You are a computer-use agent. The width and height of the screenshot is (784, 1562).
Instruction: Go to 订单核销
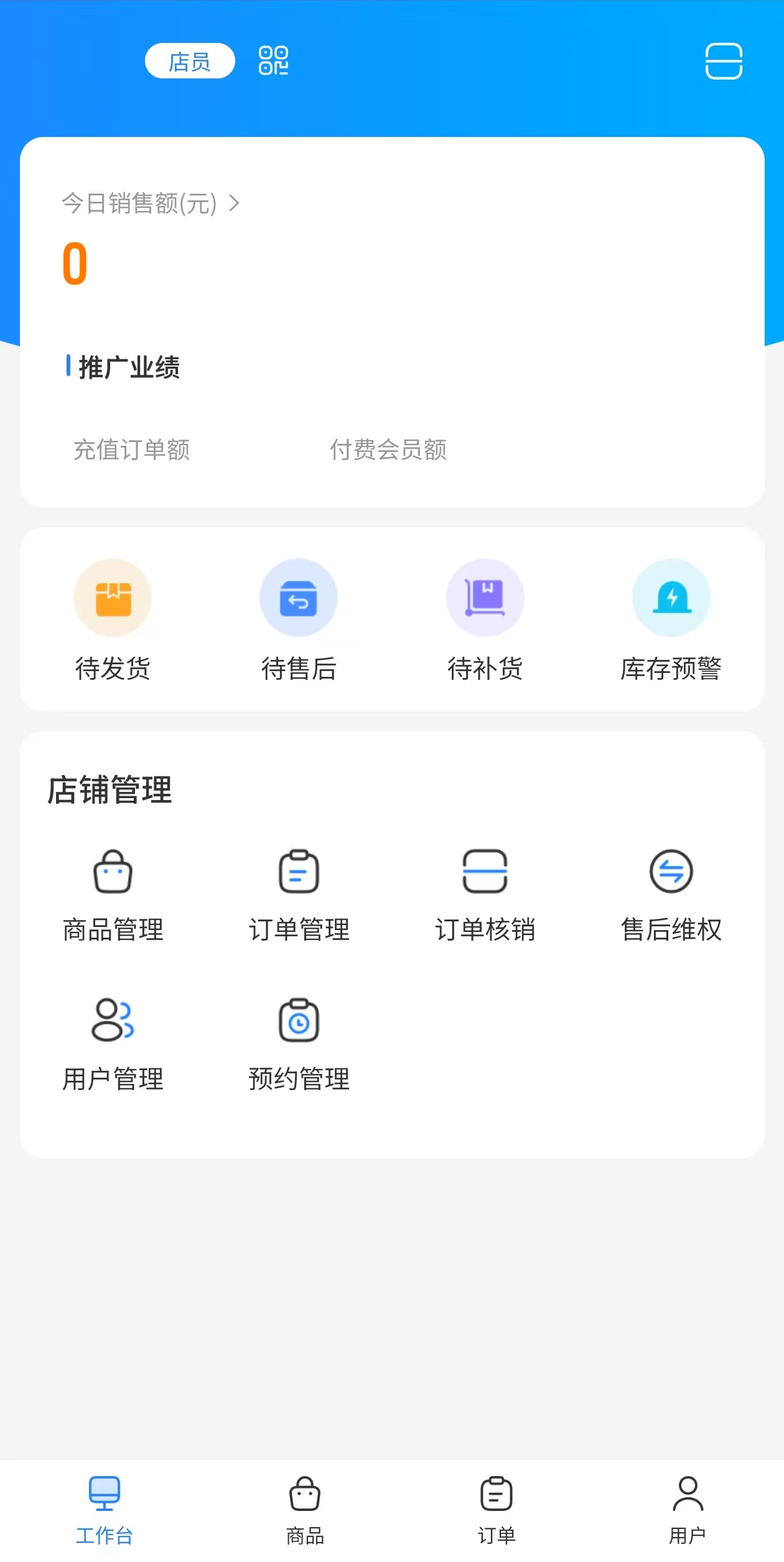(485, 896)
